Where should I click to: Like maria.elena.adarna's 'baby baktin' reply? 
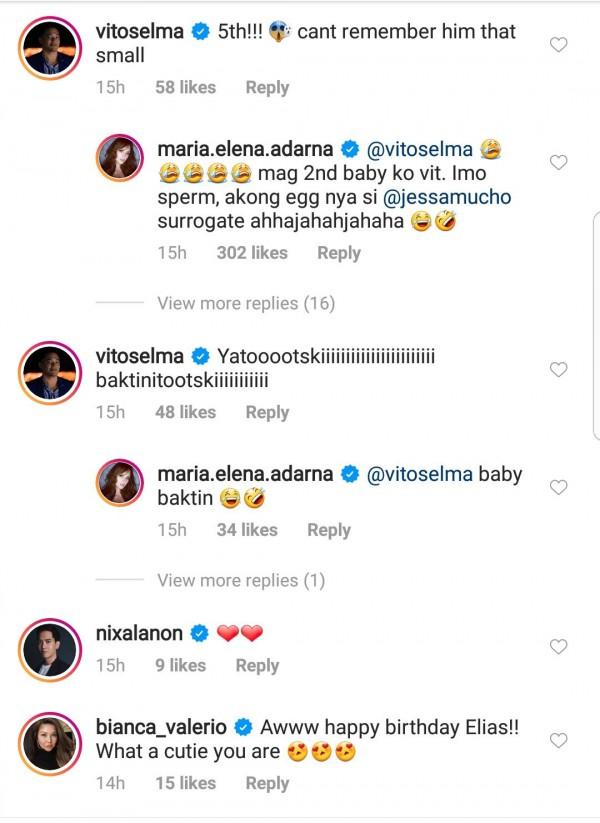[559, 486]
